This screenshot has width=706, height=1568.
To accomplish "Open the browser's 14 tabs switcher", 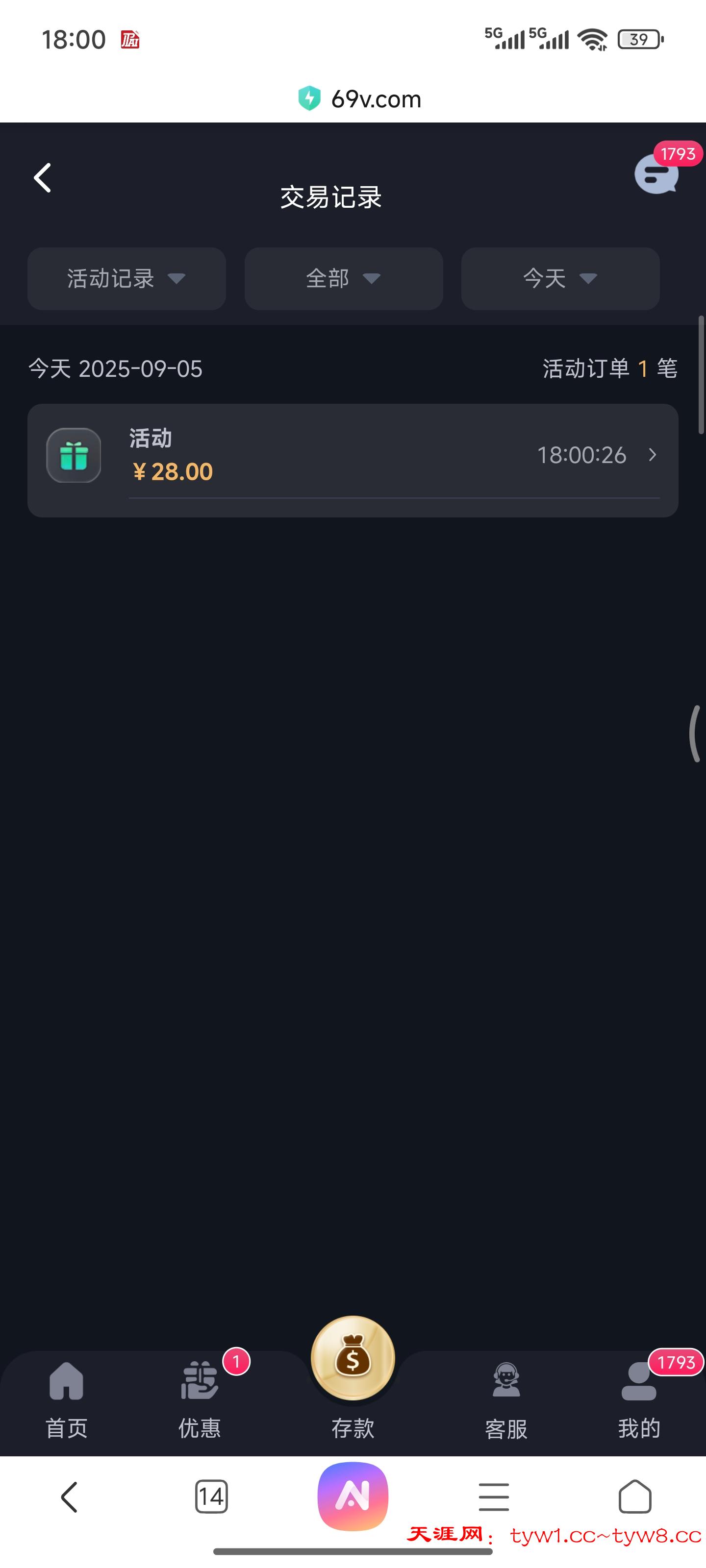I will pyautogui.click(x=211, y=1497).
